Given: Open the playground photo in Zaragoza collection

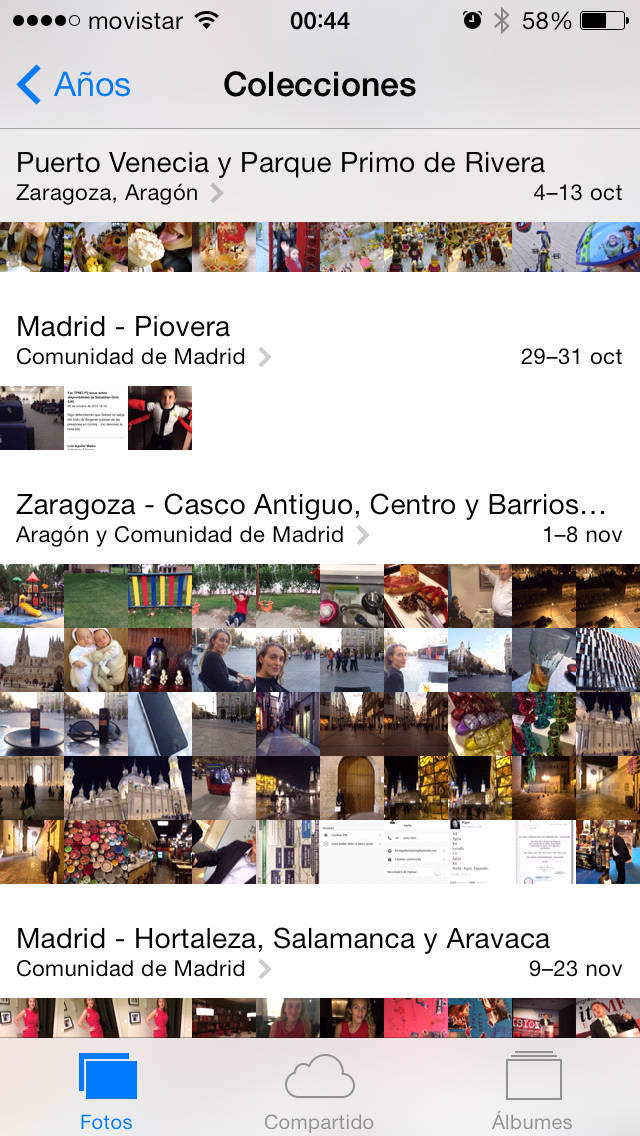Looking at the screenshot, I should point(32,596).
